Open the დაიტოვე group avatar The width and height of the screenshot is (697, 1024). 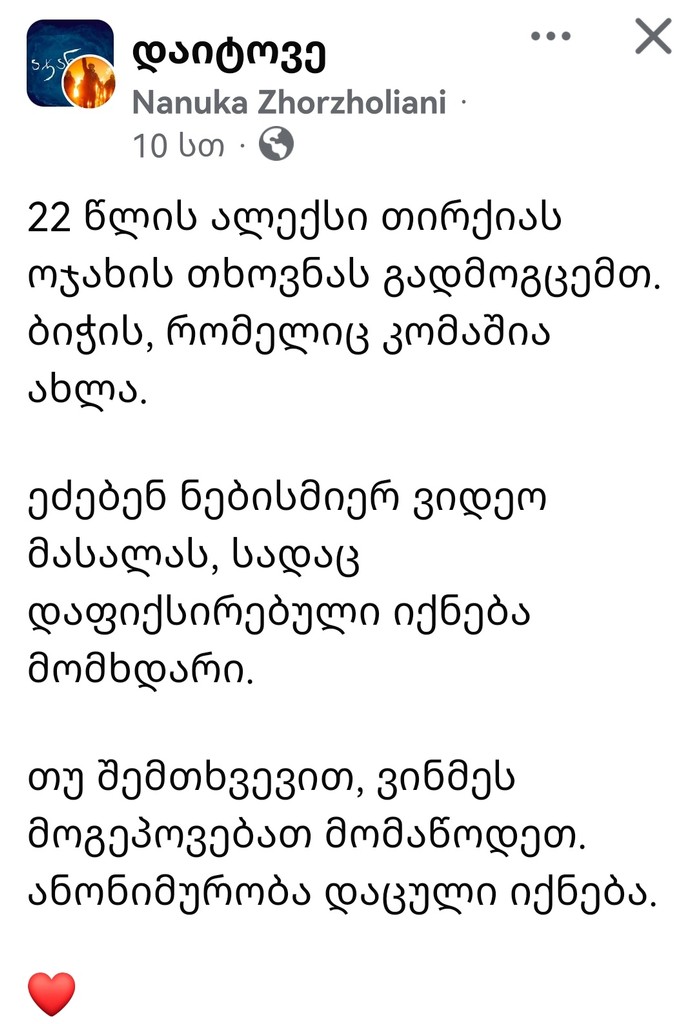(x=70, y=64)
